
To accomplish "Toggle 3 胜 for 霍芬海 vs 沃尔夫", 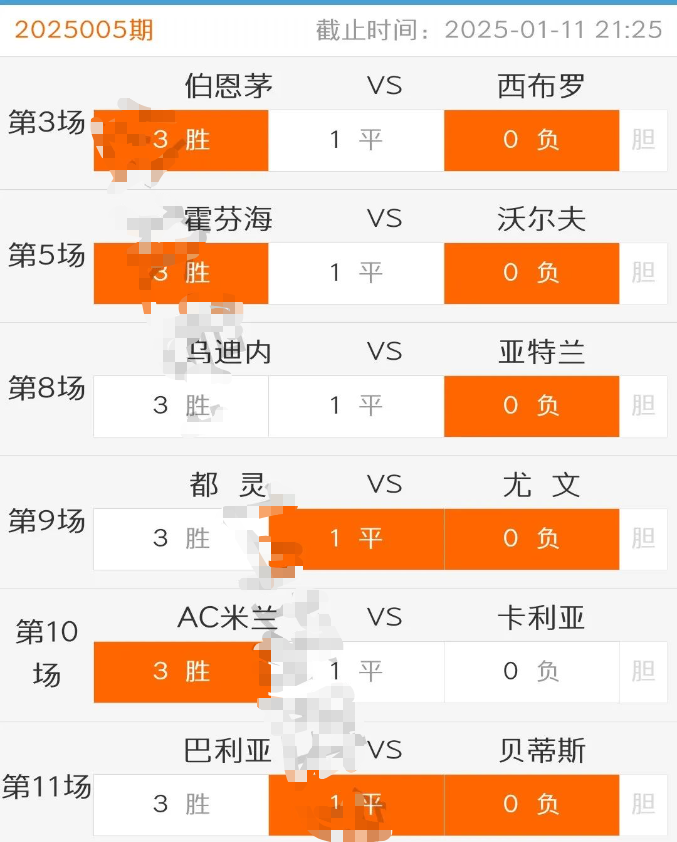I will click(181, 273).
